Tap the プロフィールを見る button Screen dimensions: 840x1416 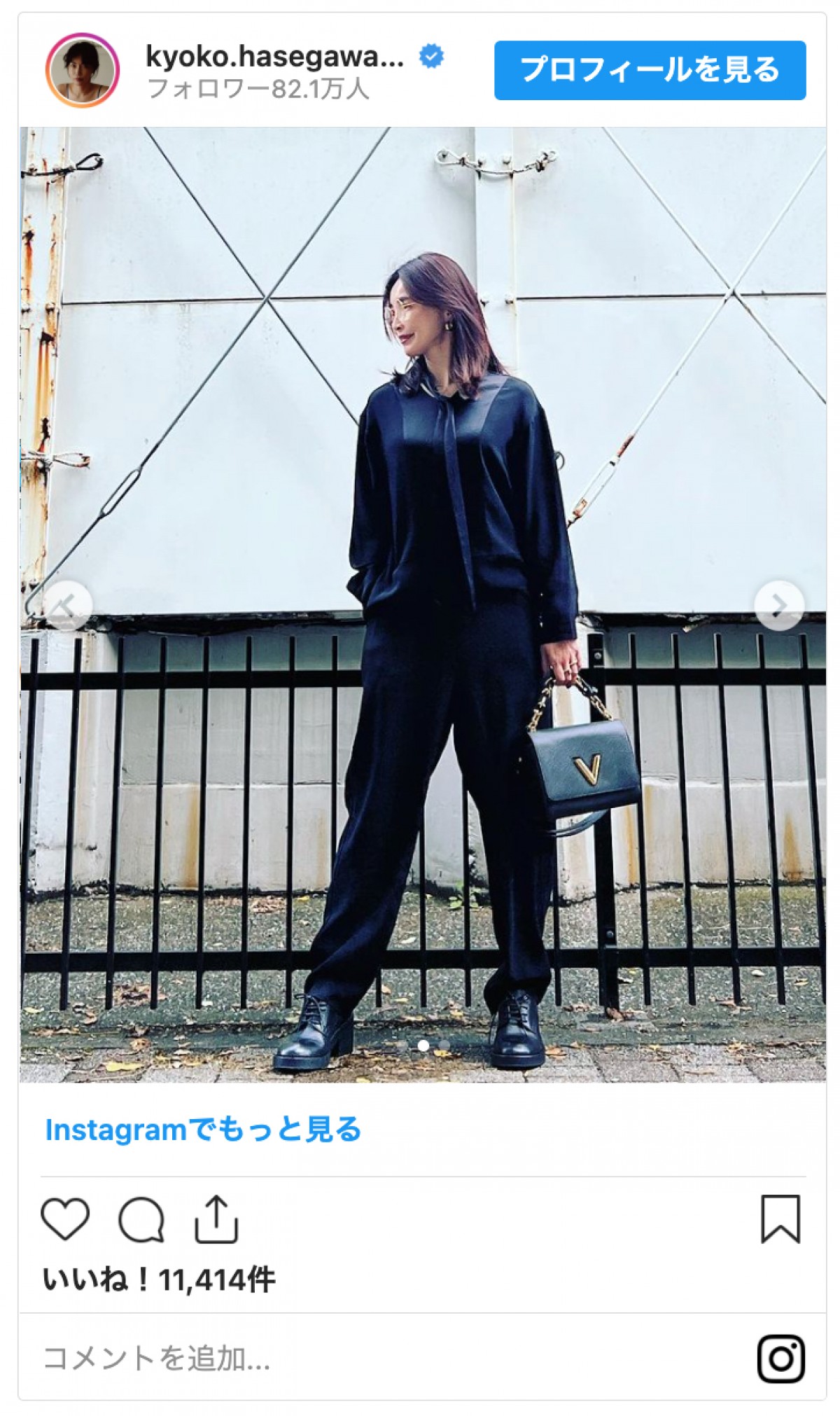650,70
